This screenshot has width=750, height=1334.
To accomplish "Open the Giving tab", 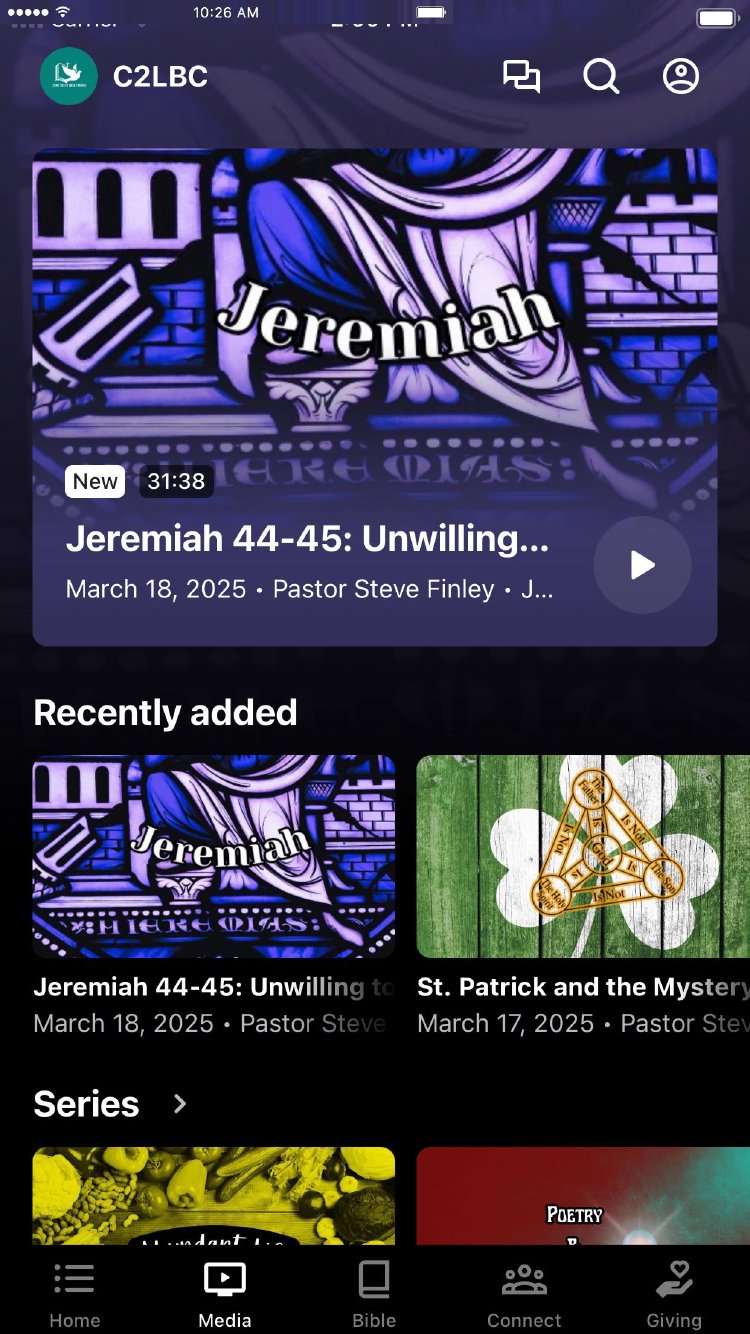I will (674, 1294).
